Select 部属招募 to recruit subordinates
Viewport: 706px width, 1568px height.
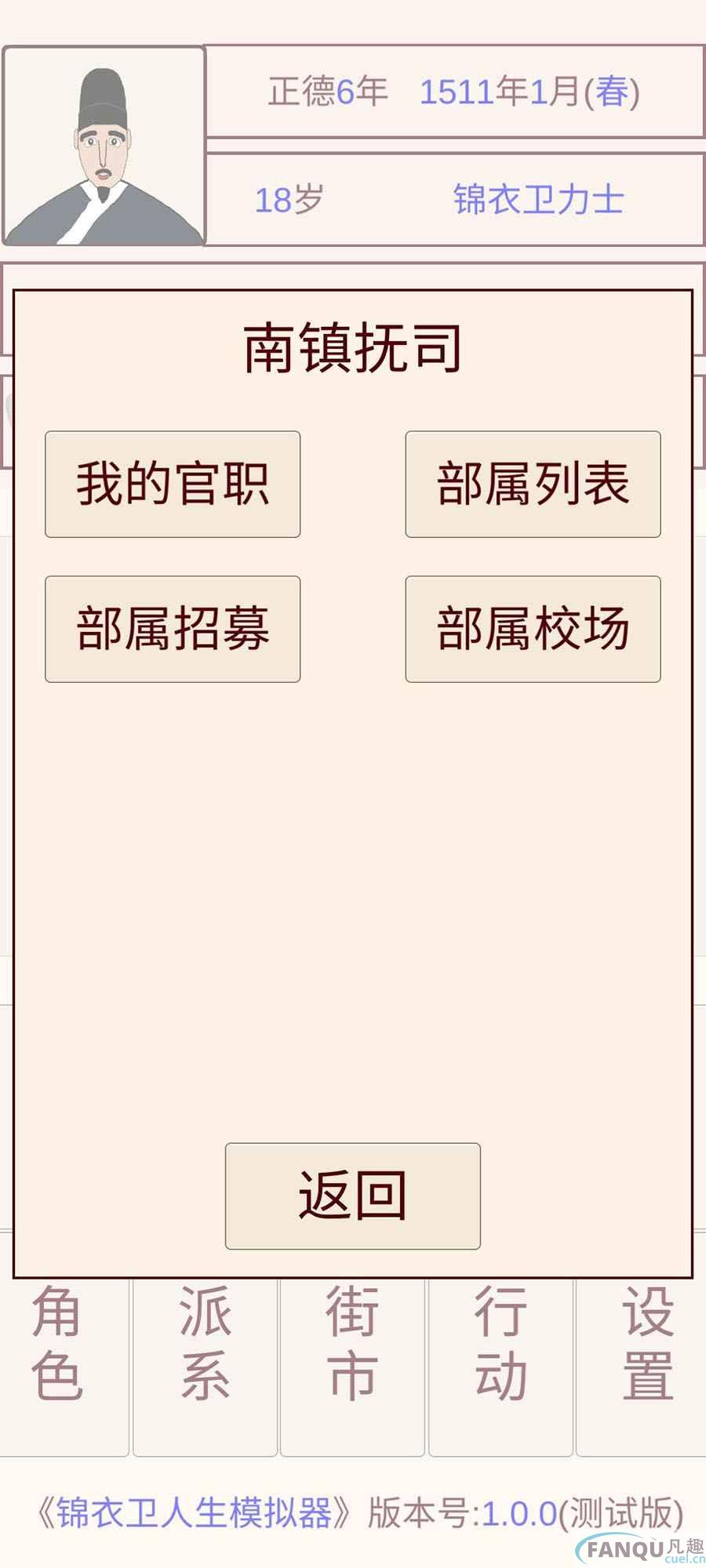click(x=173, y=629)
